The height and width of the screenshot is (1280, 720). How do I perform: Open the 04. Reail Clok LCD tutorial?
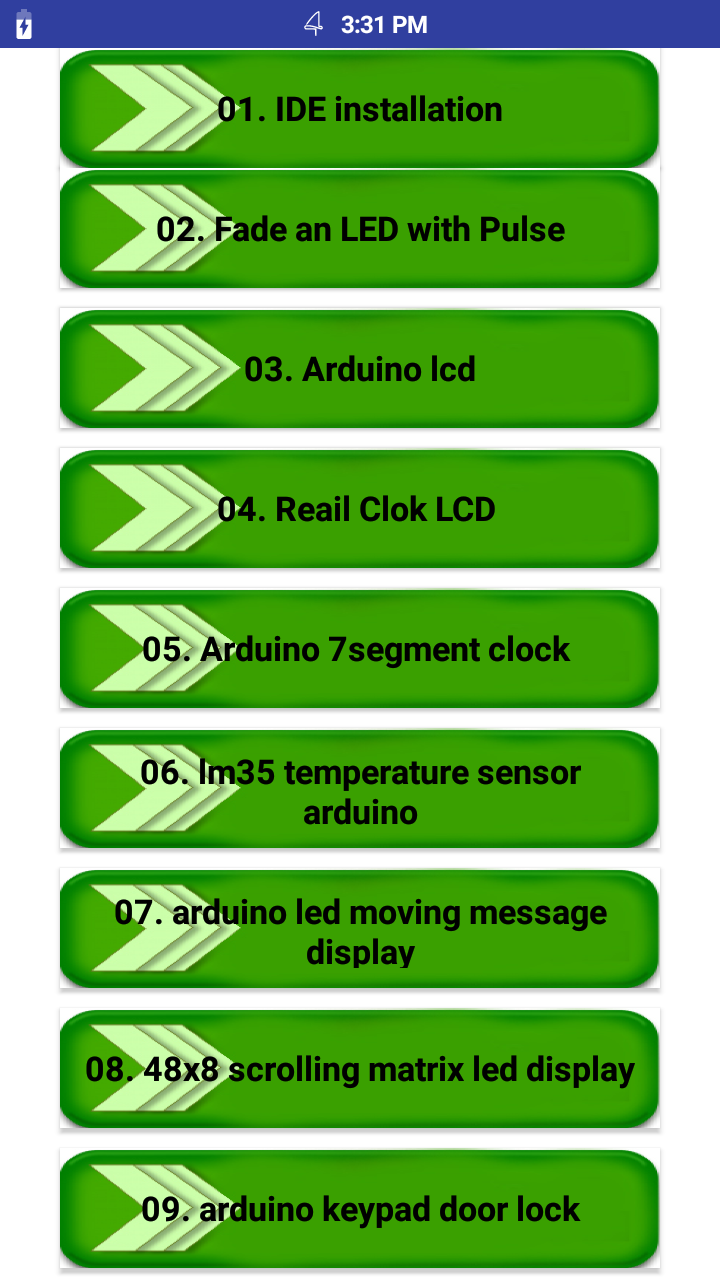[x=360, y=508]
